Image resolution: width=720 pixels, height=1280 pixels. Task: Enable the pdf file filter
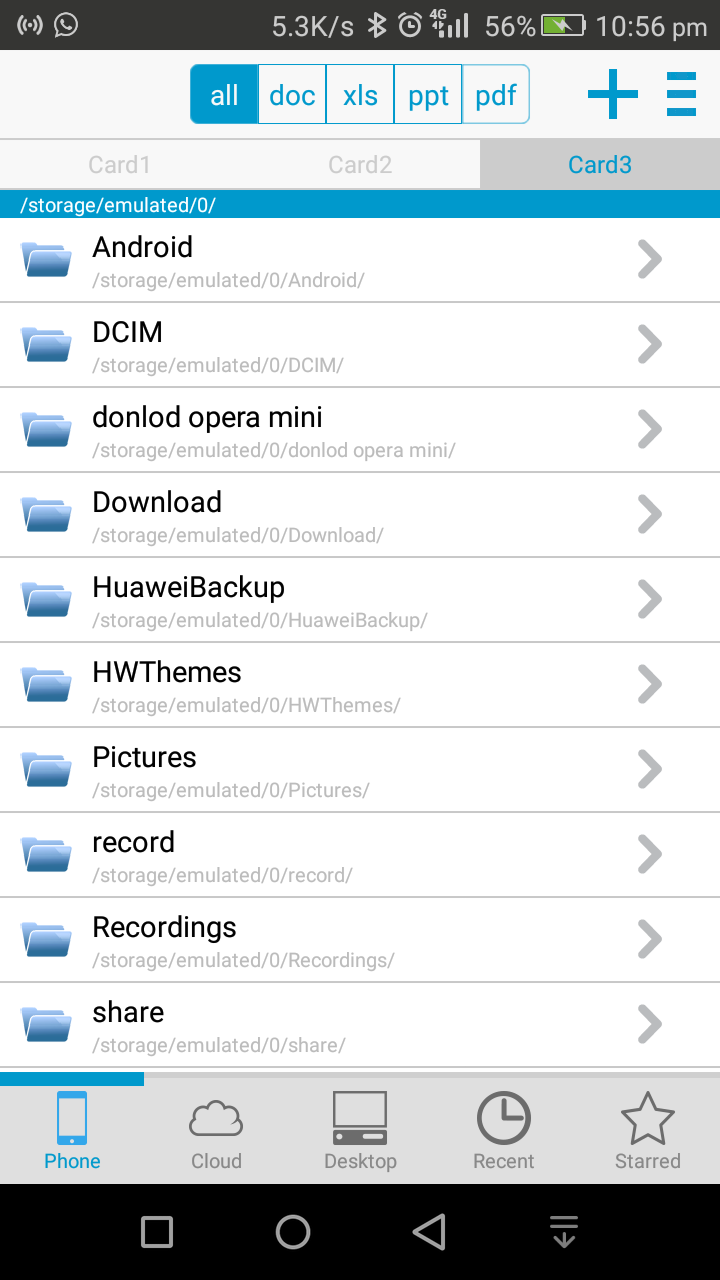pyautogui.click(x=496, y=94)
